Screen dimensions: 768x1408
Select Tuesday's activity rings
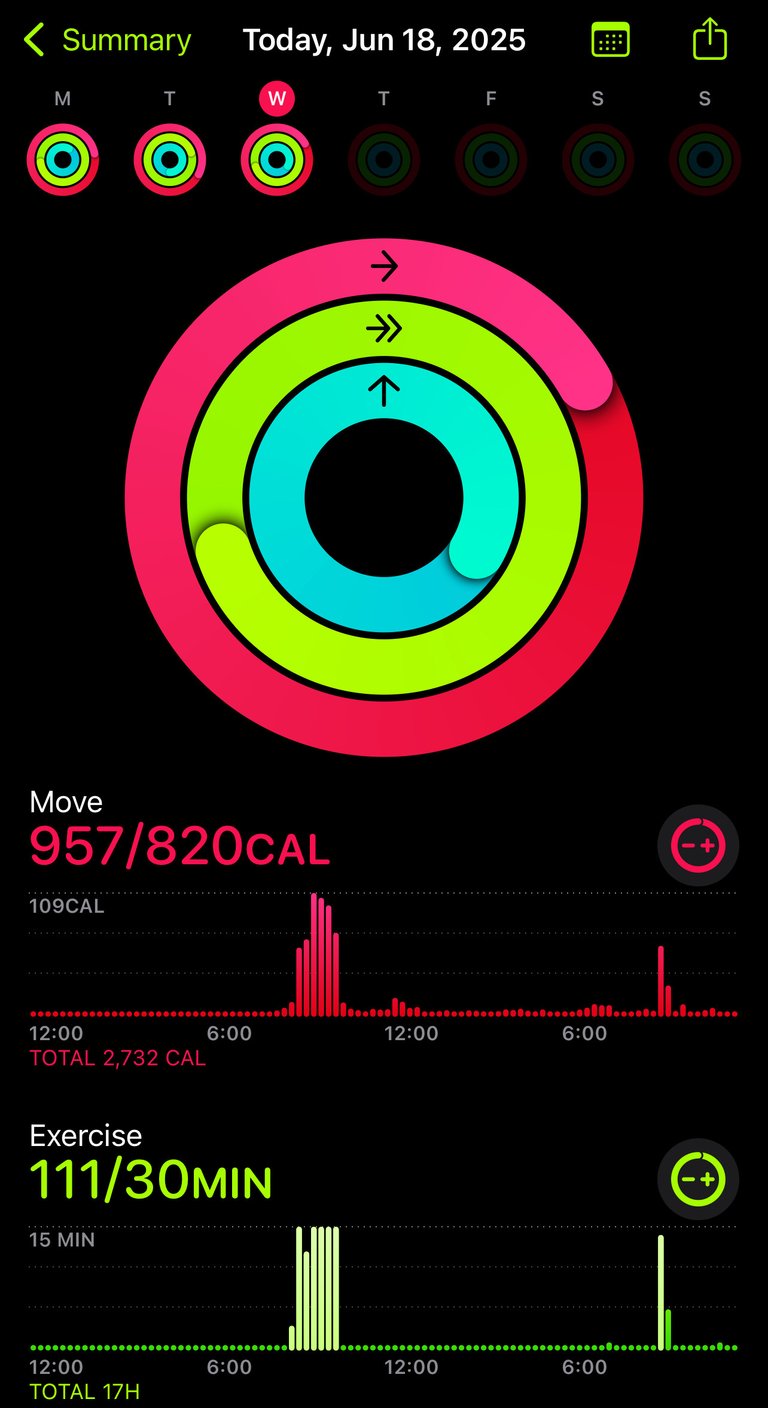point(170,159)
